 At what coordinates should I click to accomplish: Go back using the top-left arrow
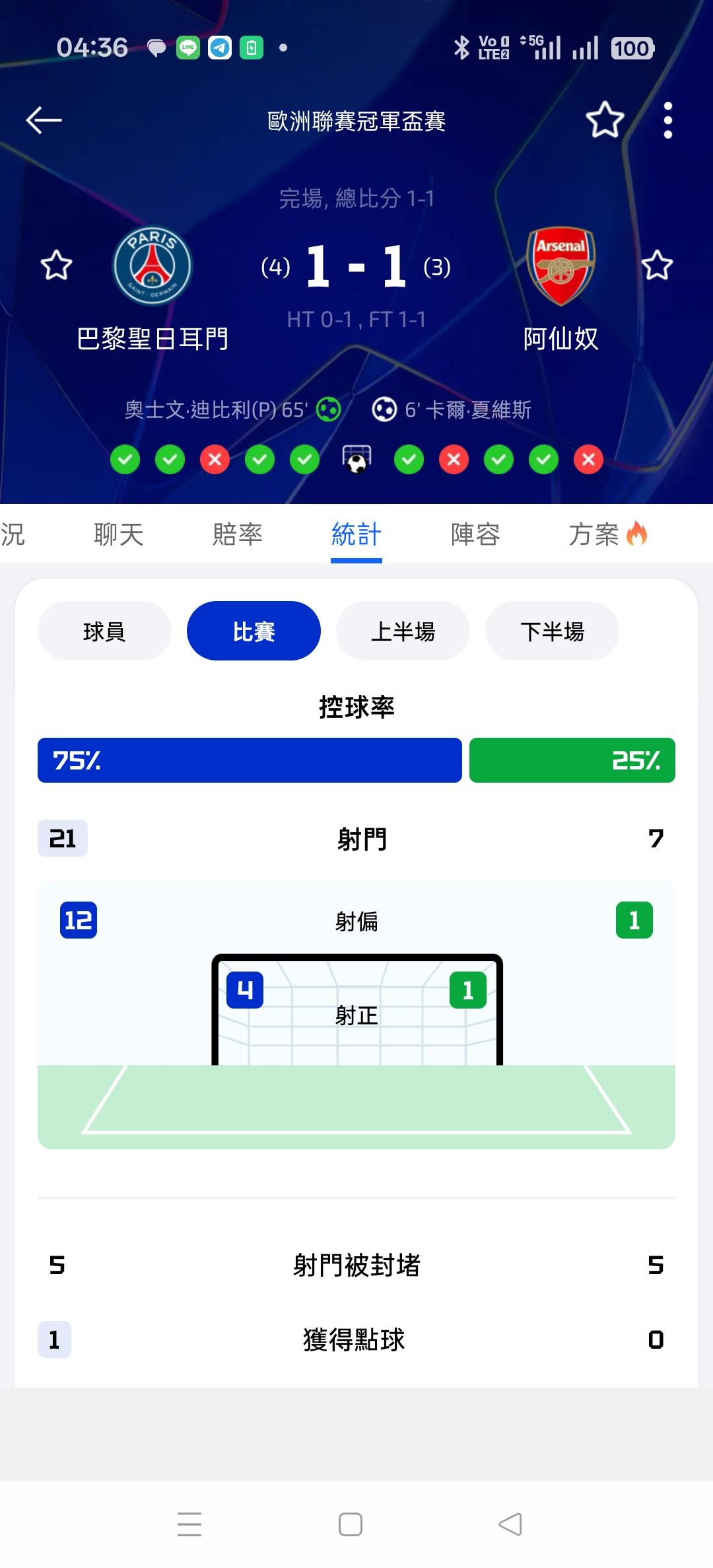(44, 120)
